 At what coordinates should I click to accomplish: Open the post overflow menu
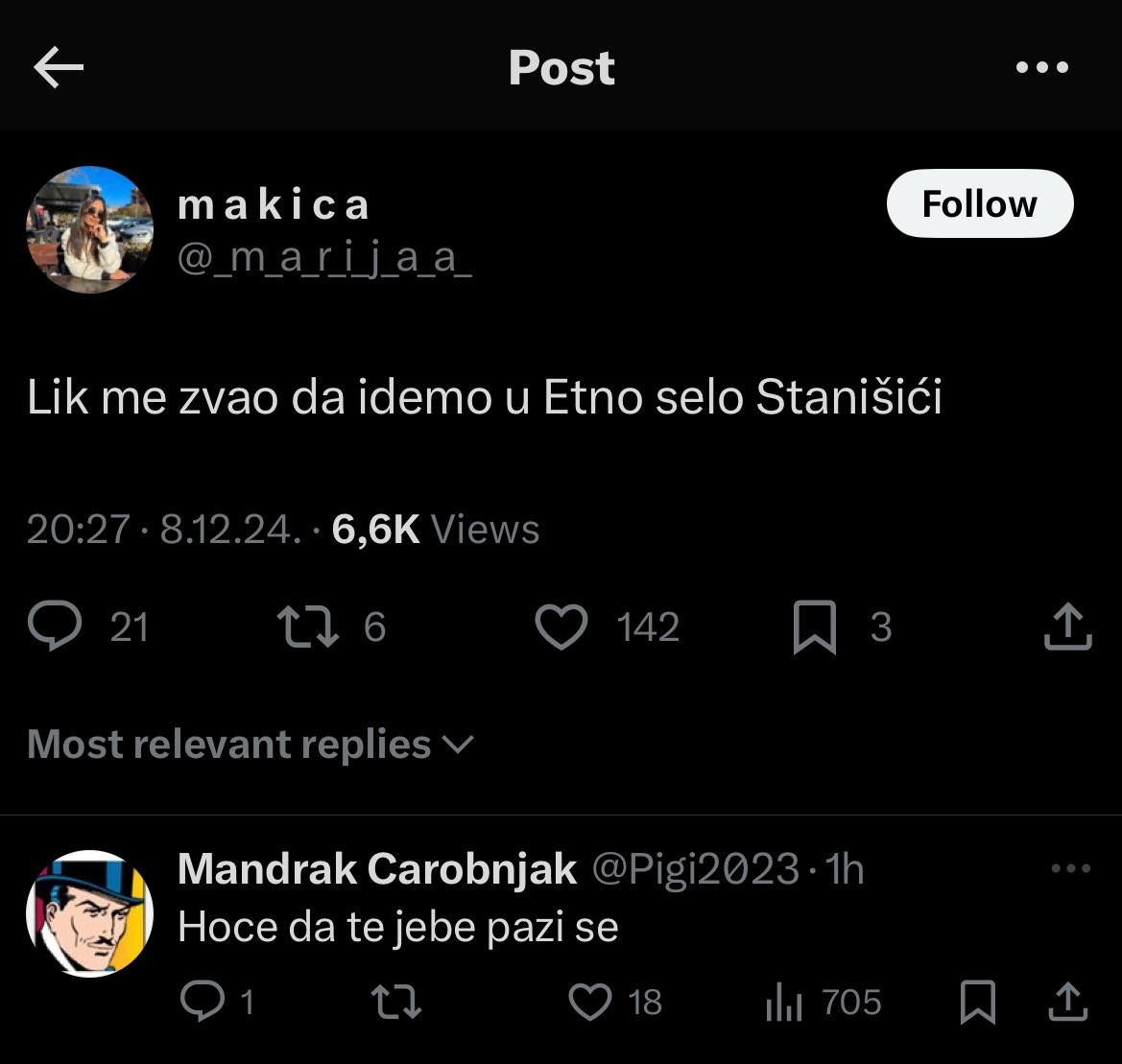click(x=1041, y=68)
